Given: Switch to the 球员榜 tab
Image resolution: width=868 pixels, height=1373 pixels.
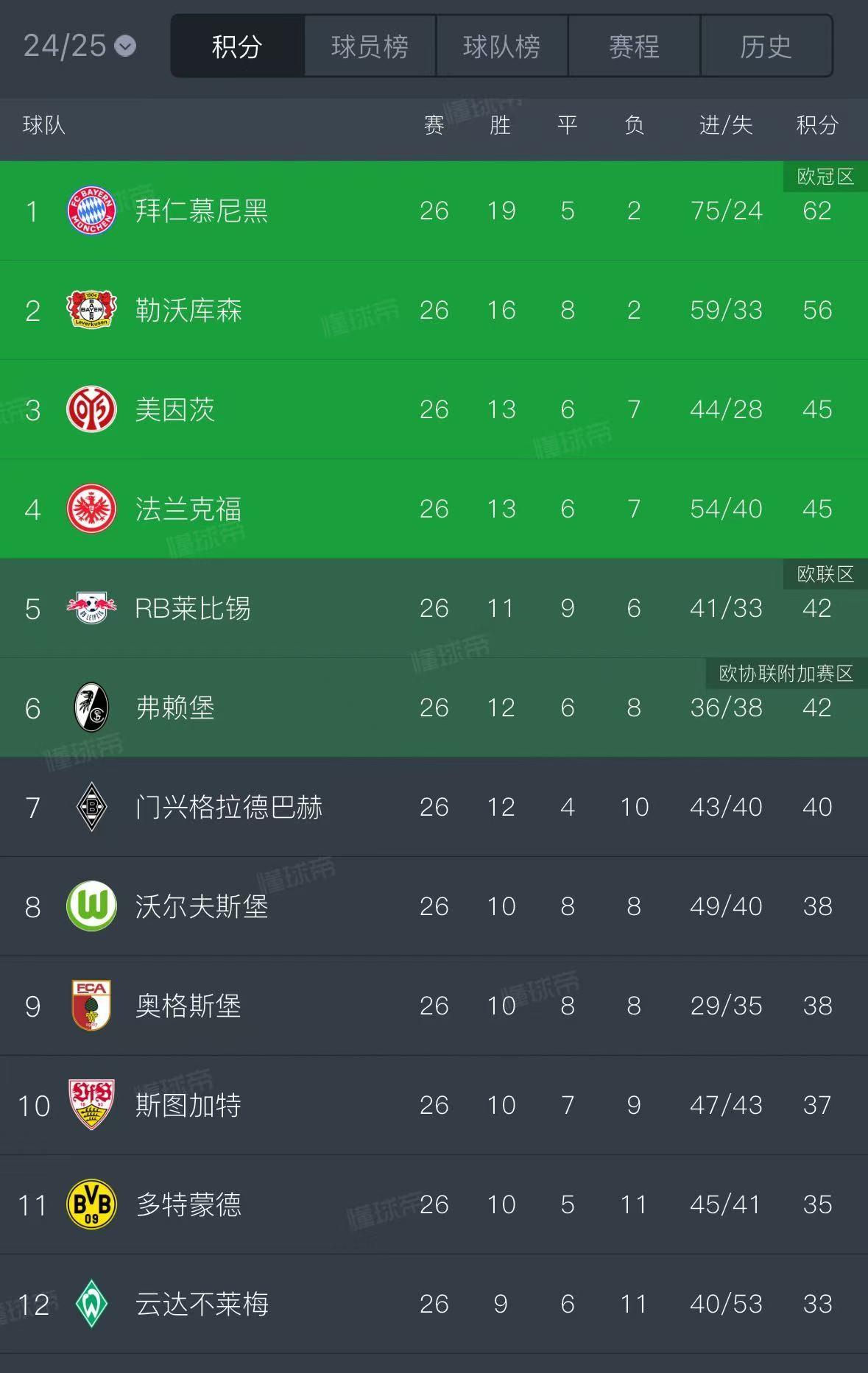Looking at the screenshot, I should point(370,46).
